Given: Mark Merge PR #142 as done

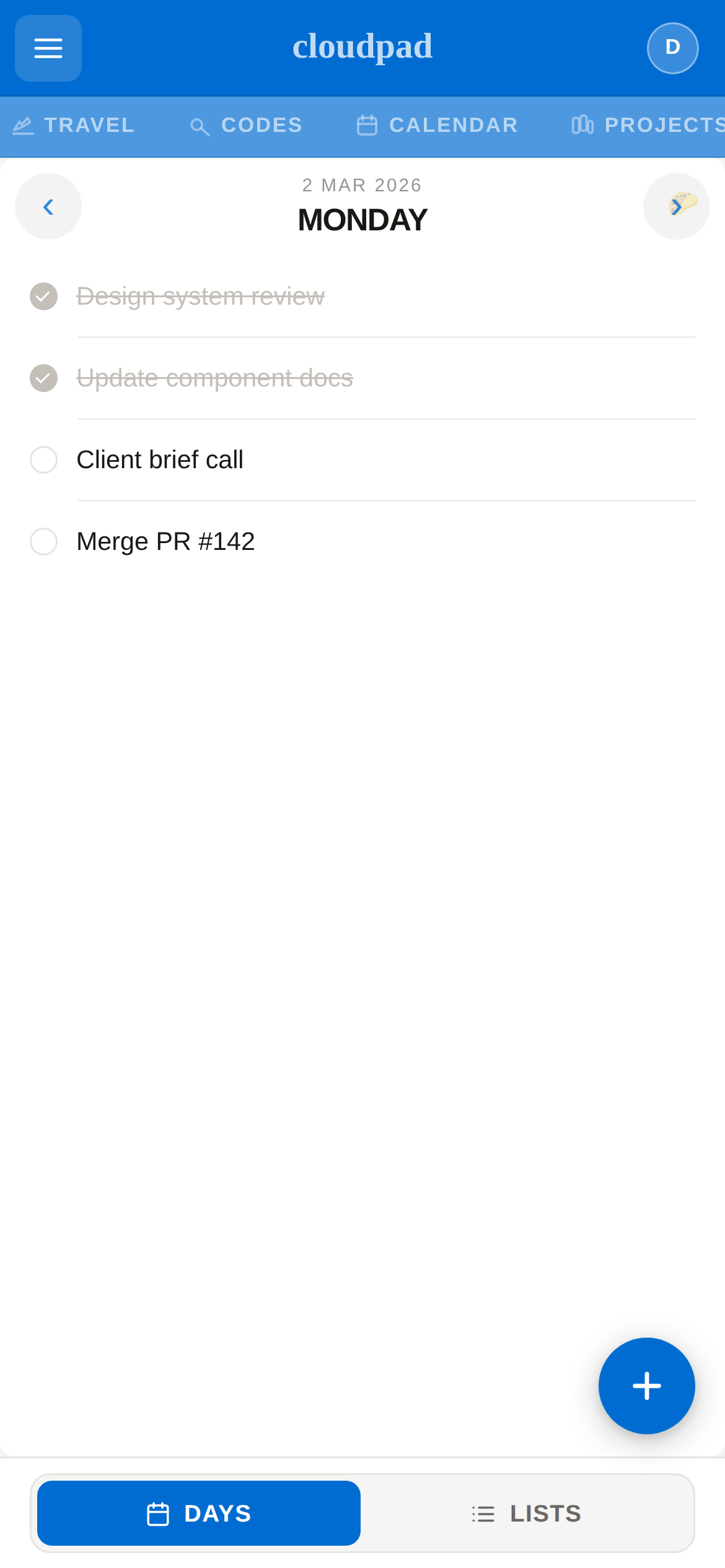Looking at the screenshot, I should (43, 541).
